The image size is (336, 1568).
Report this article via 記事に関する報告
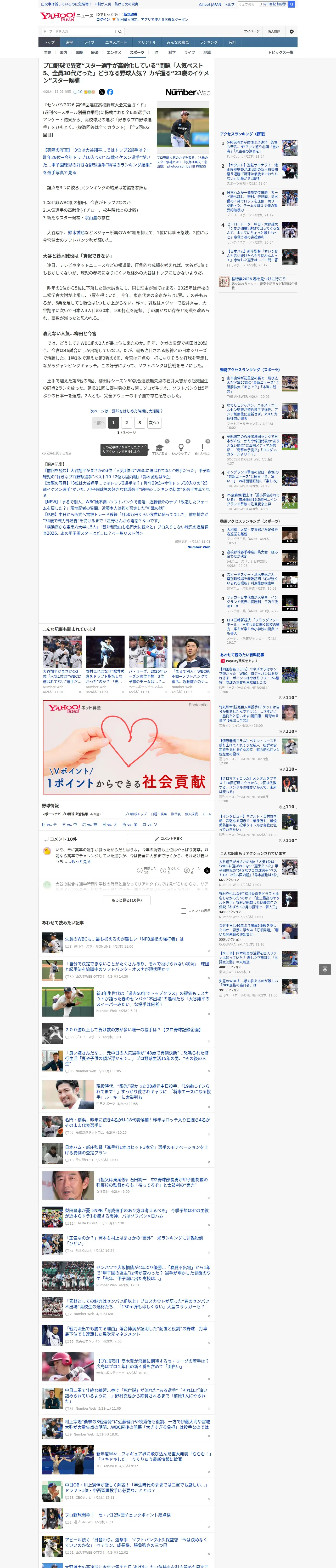click(x=57, y=453)
